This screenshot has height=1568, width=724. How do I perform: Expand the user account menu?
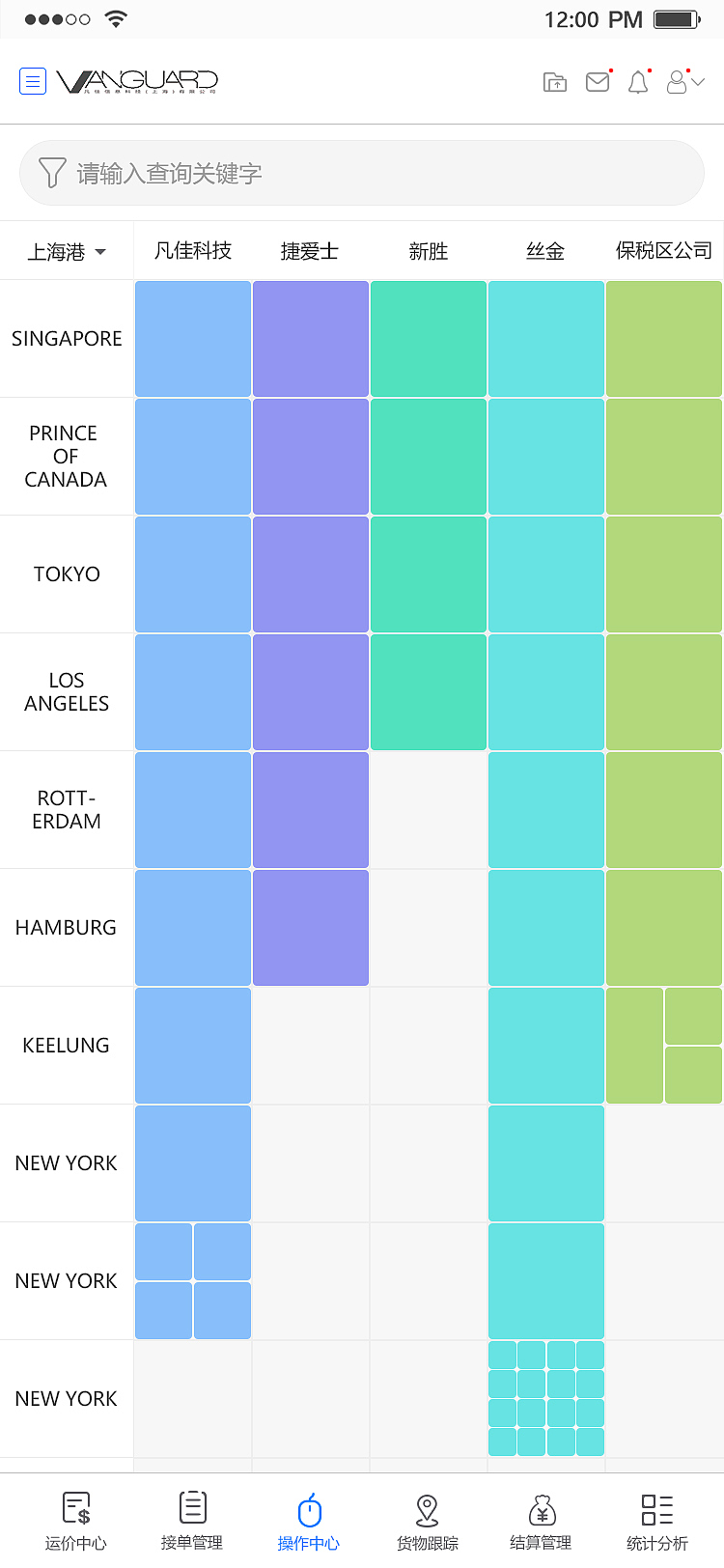pyautogui.click(x=685, y=82)
